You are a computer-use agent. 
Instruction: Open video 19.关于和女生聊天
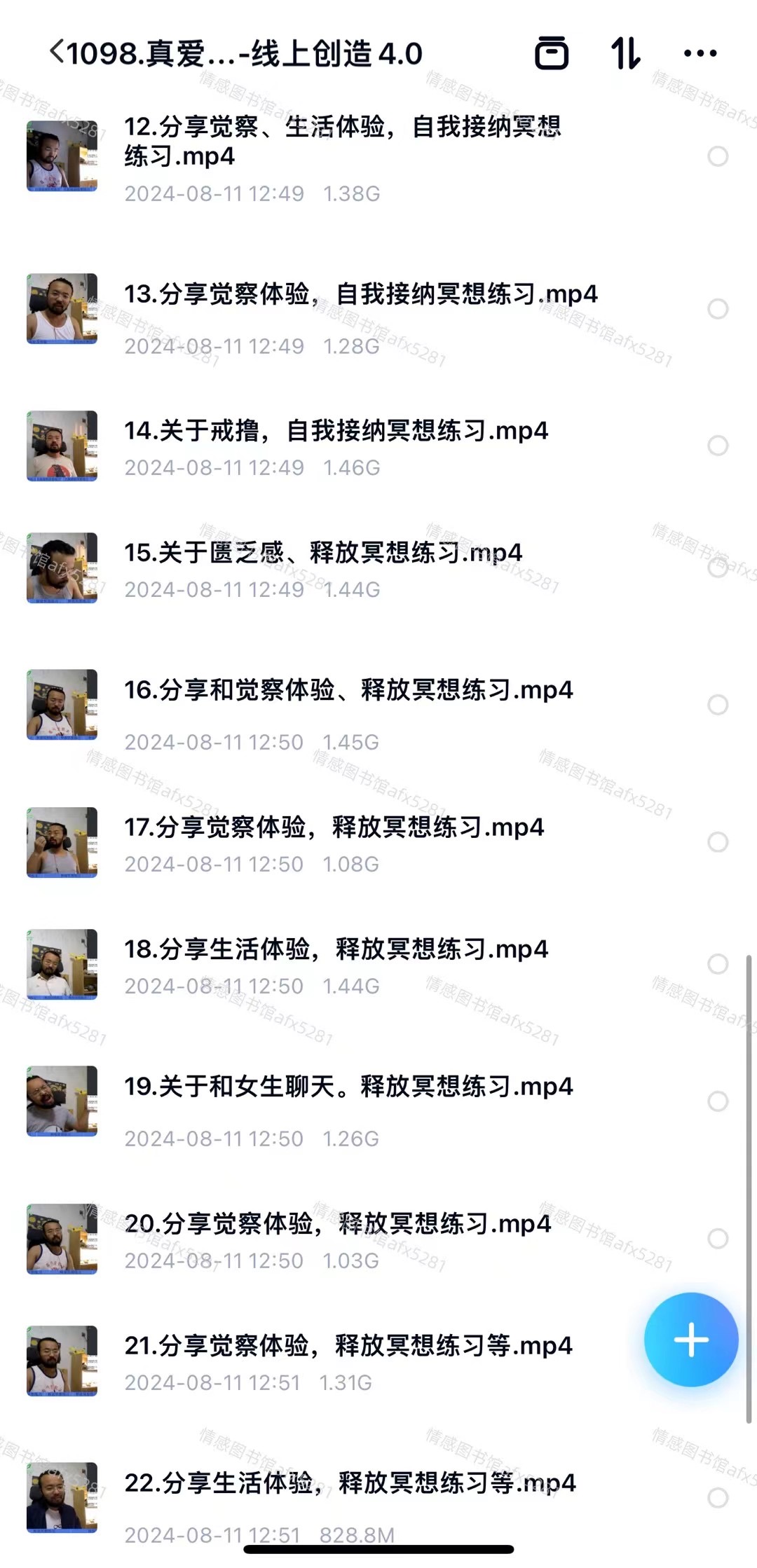[x=348, y=1087]
